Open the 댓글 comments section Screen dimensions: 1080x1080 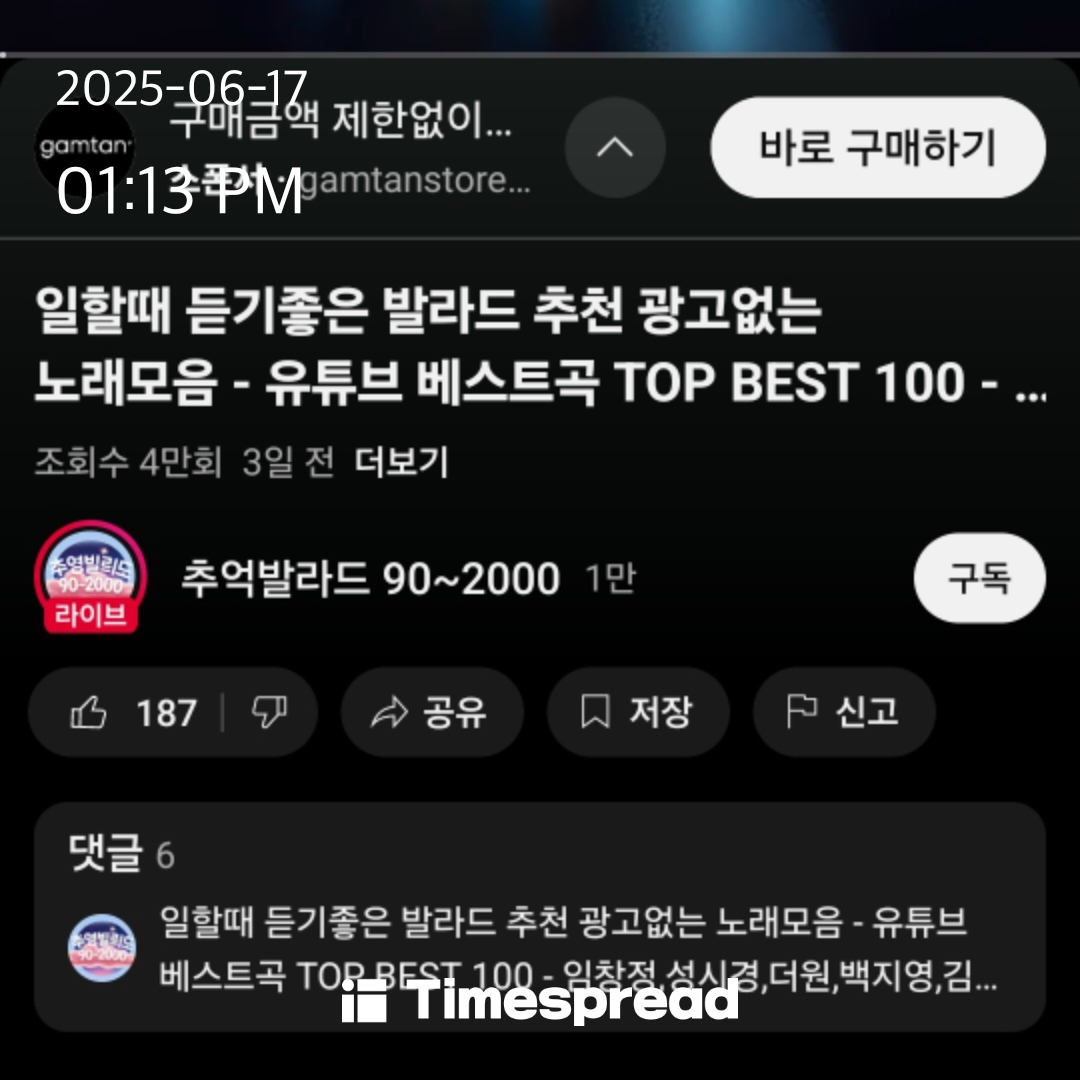(539, 915)
